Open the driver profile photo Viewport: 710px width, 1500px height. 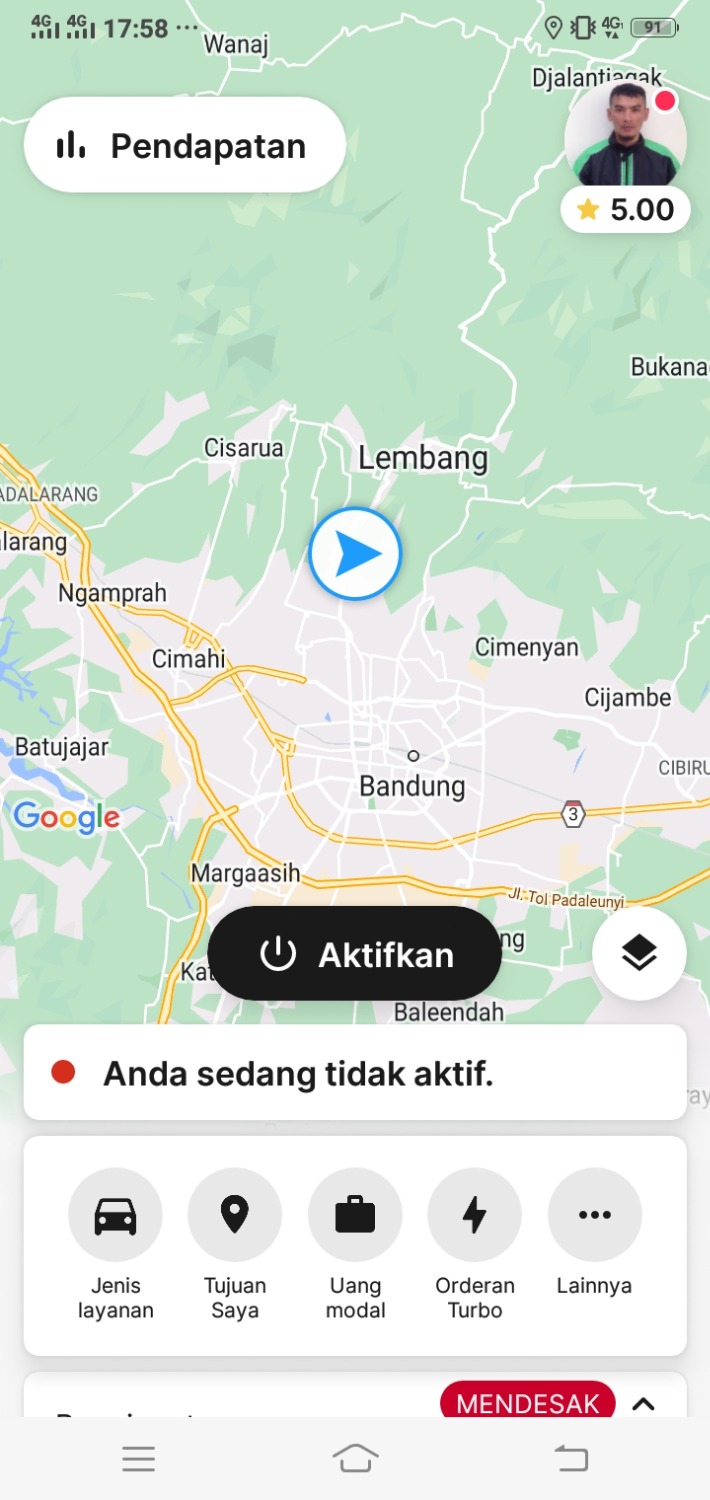(625, 135)
